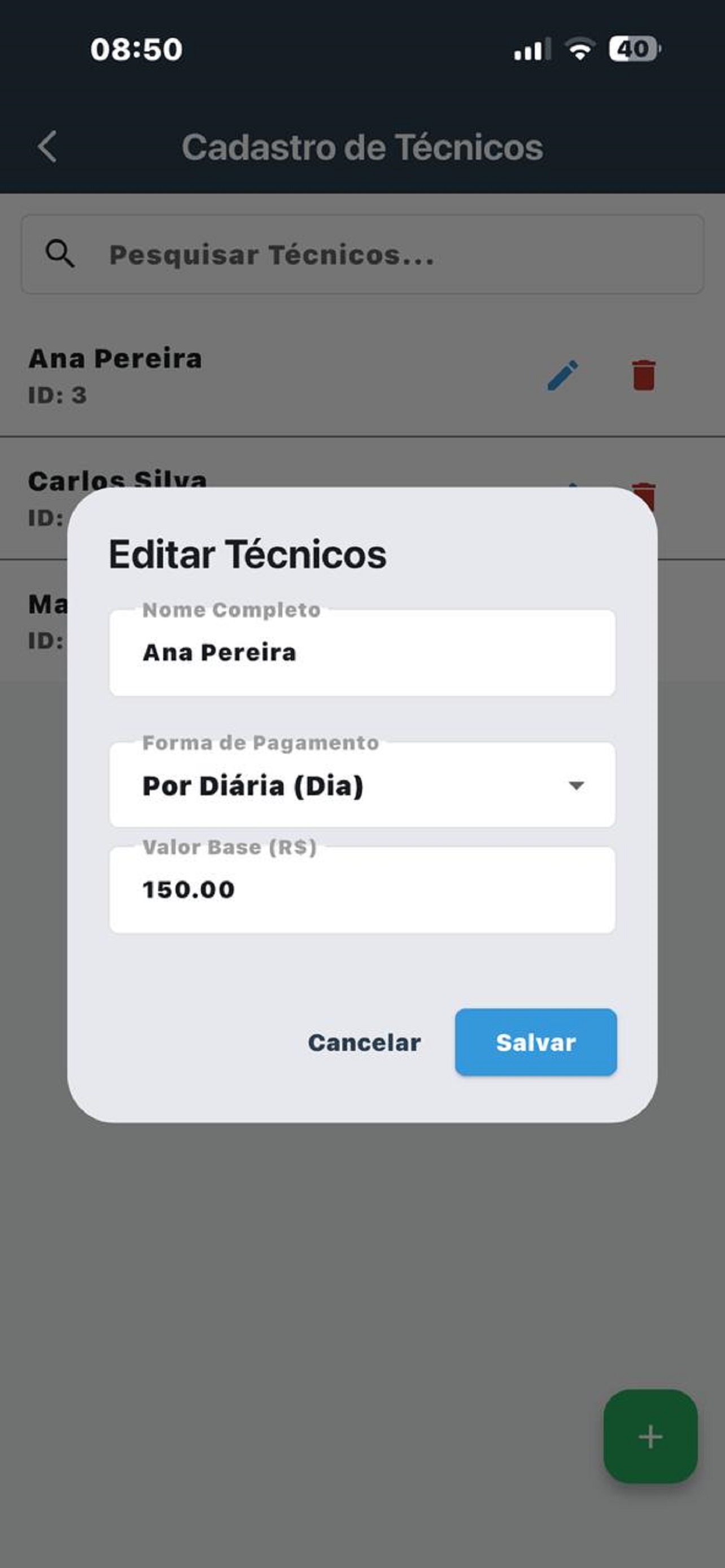The image size is (725, 1568).
Task: Tap the pencil icon for Ana Pereira
Action: (562, 375)
